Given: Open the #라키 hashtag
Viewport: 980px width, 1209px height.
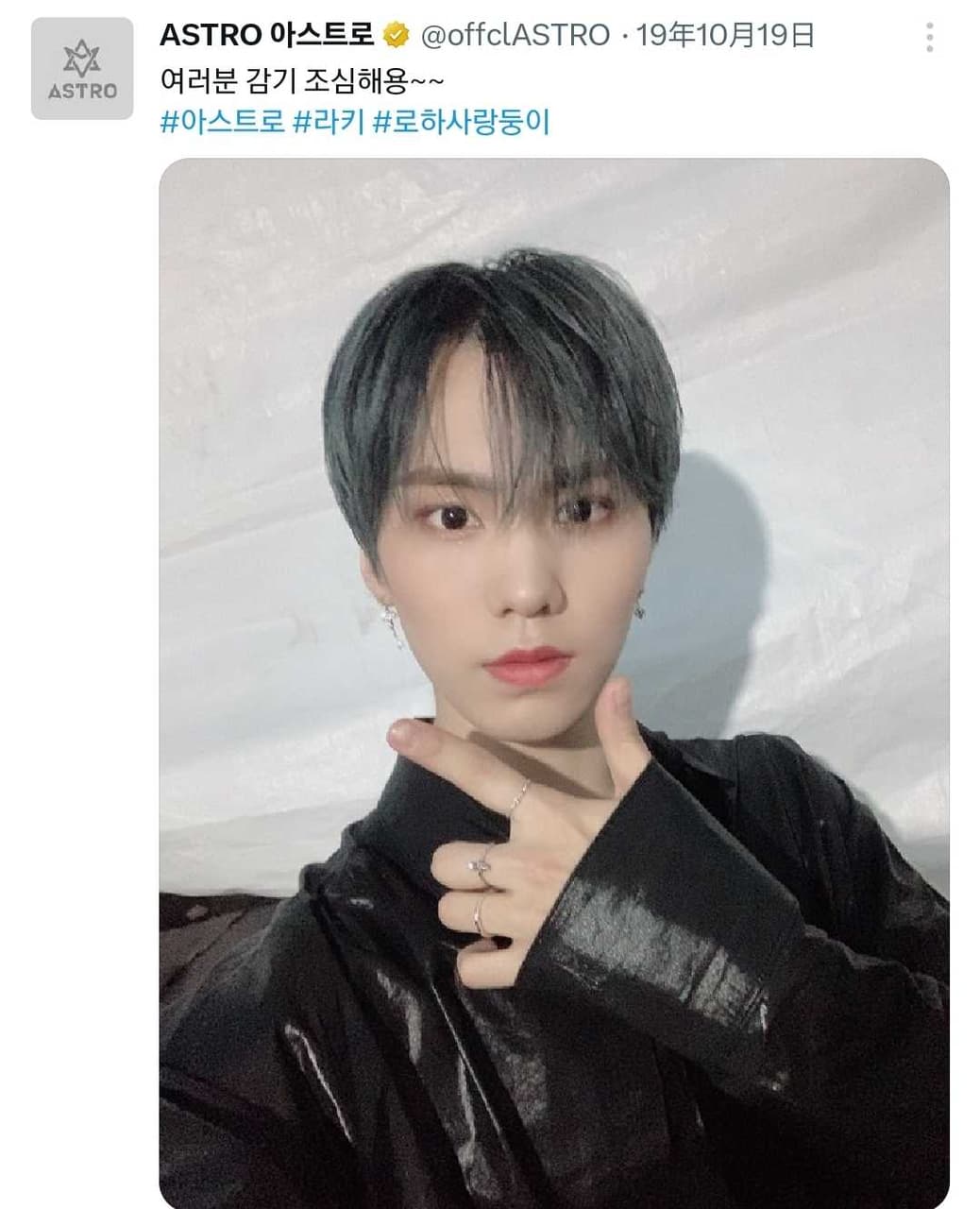Looking at the screenshot, I should [328, 122].
